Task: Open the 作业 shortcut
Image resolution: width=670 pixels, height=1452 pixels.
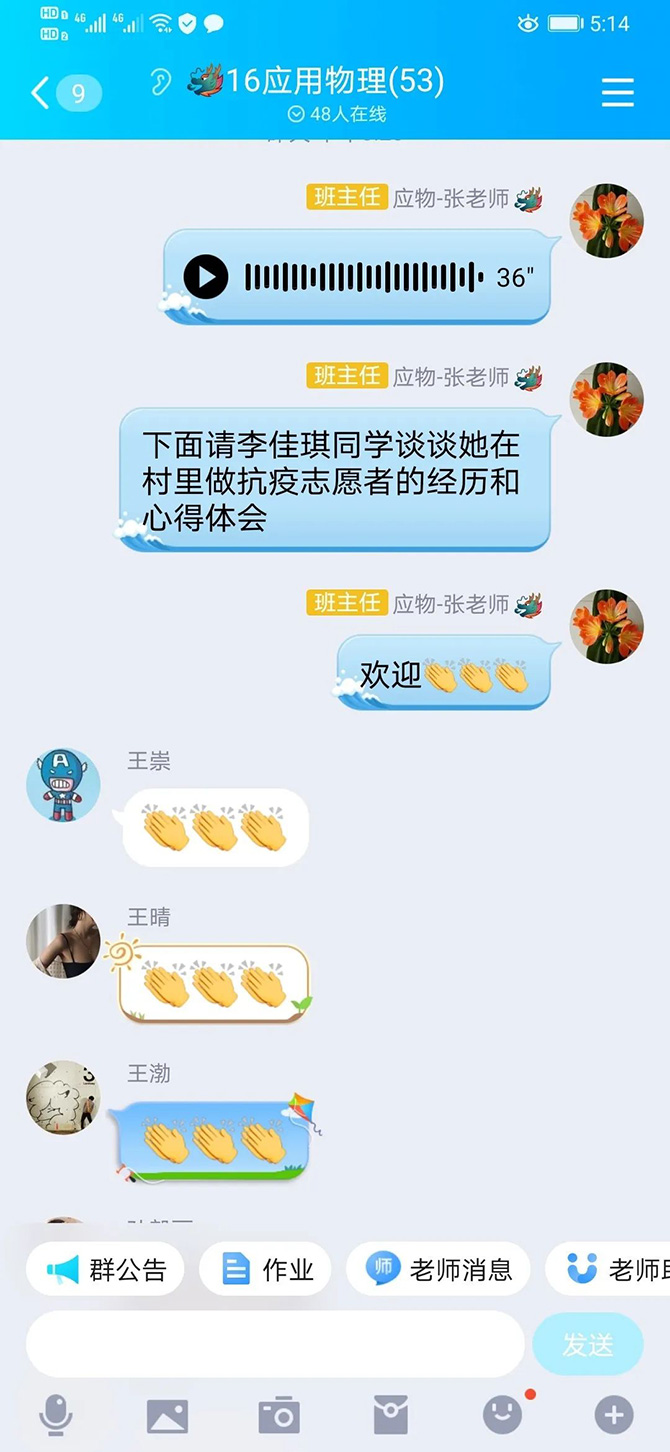Action: tap(267, 1270)
